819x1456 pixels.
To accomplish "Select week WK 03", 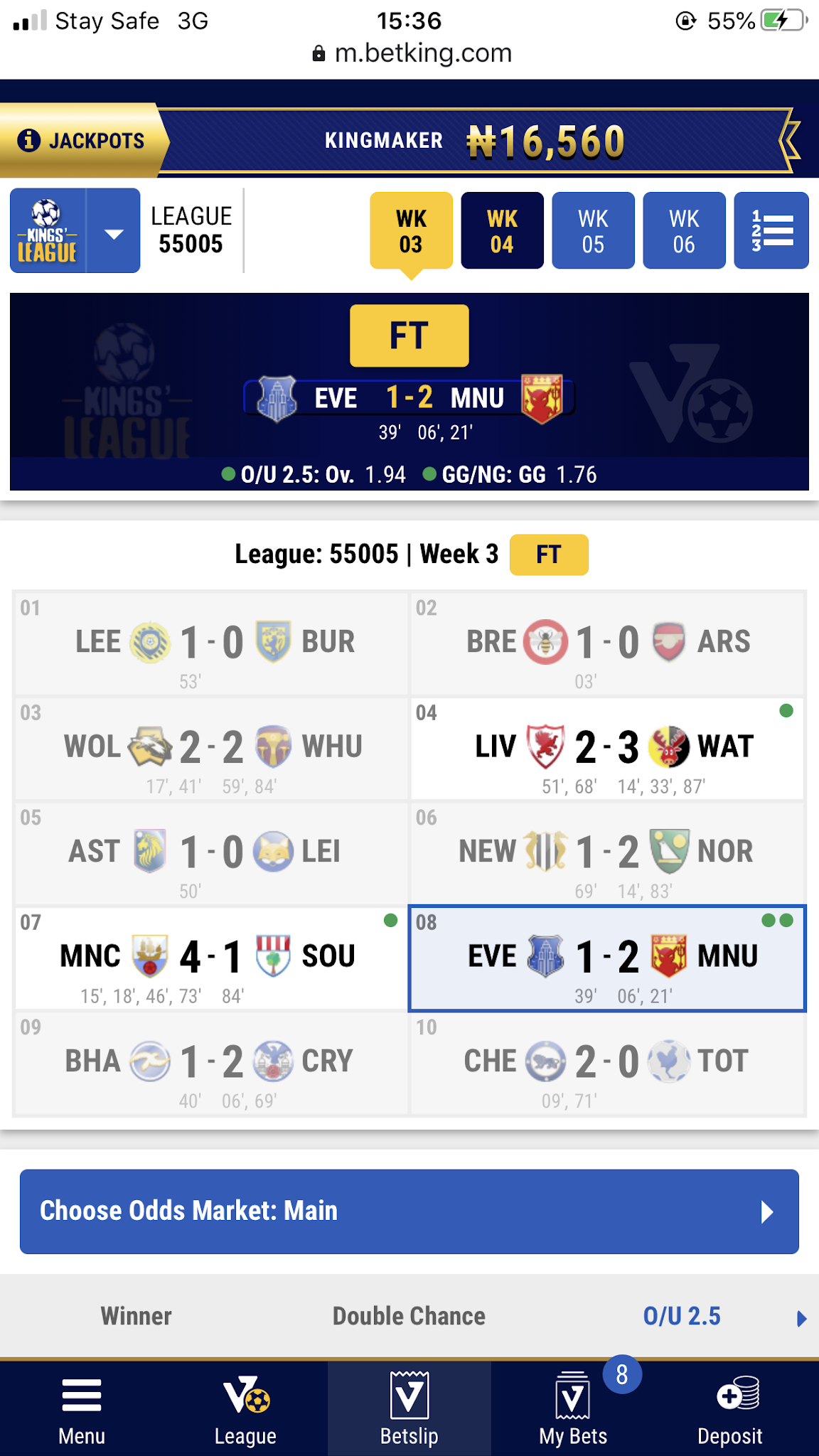I will coord(411,231).
